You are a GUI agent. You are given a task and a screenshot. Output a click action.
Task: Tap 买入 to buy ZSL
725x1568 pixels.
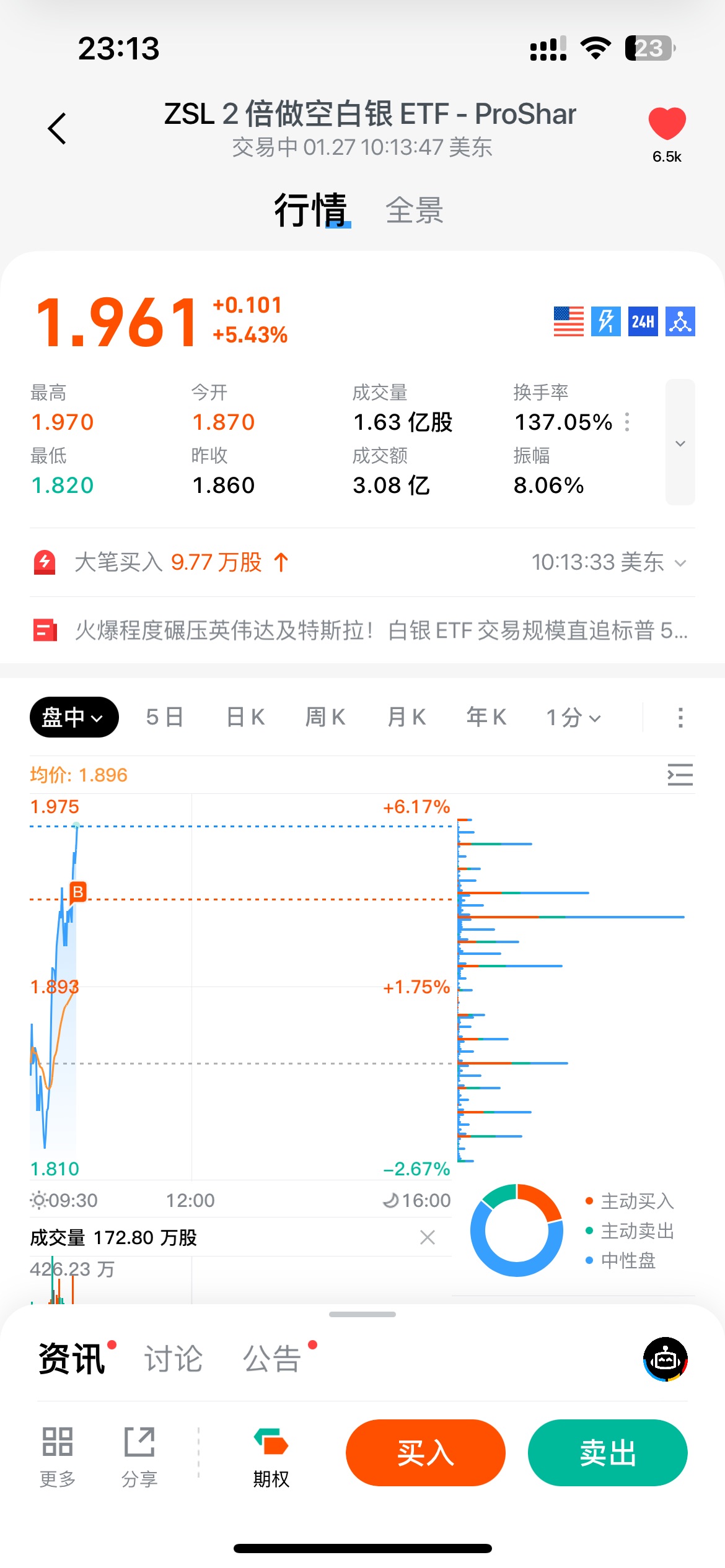point(426,1452)
